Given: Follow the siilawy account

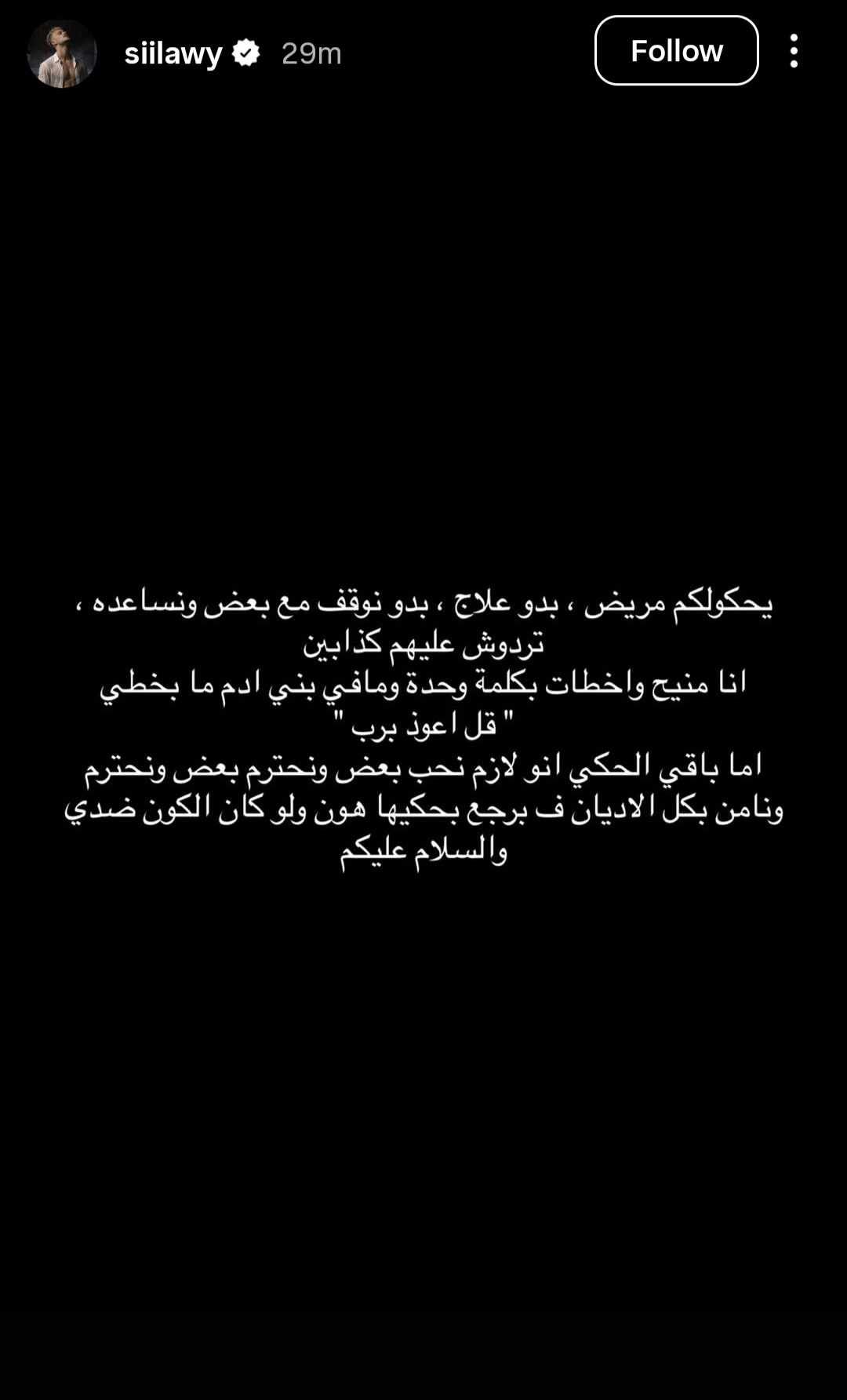Looking at the screenshot, I should click(x=676, y=51).
